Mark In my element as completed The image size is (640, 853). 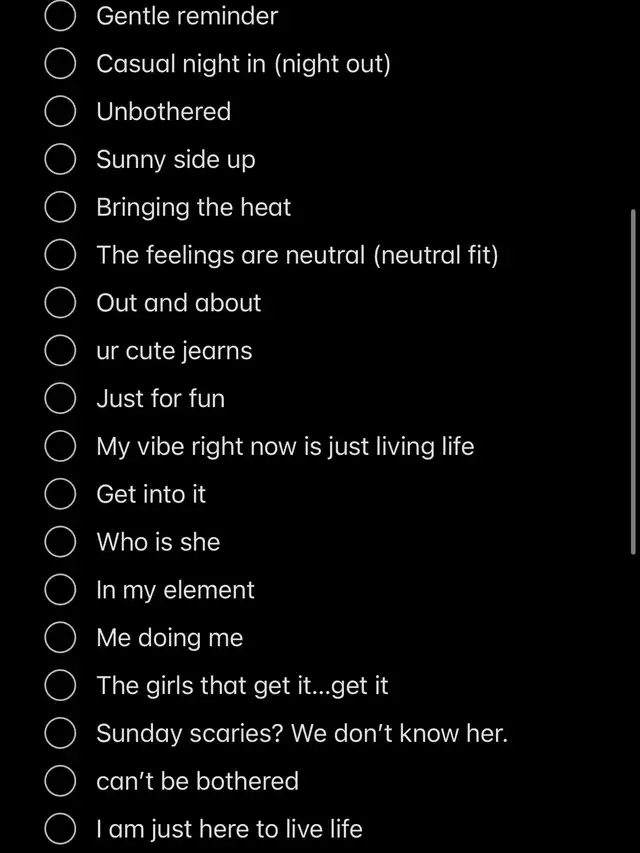61,590
